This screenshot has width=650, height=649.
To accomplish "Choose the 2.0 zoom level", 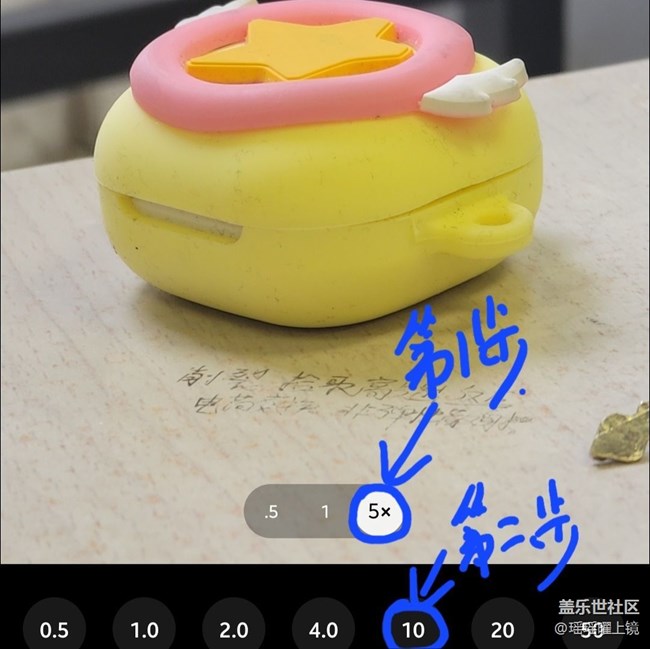I will point(233,630).
